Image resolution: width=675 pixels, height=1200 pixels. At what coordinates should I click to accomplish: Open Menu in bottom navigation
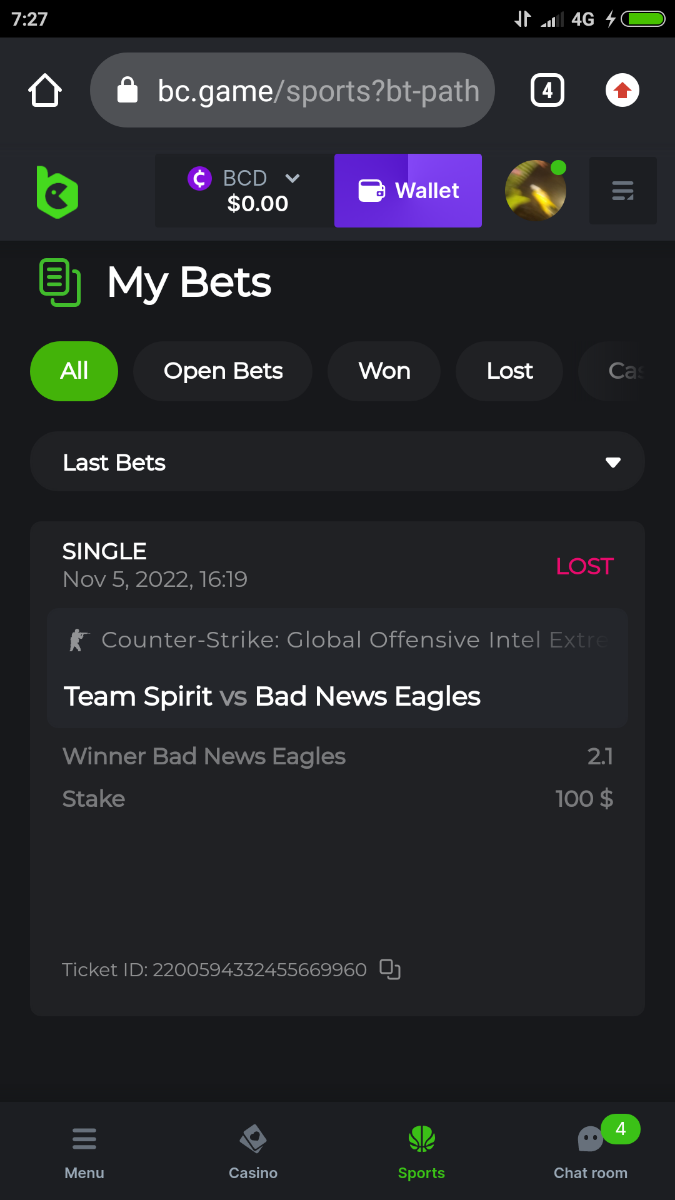click(x=84, y=1152)
